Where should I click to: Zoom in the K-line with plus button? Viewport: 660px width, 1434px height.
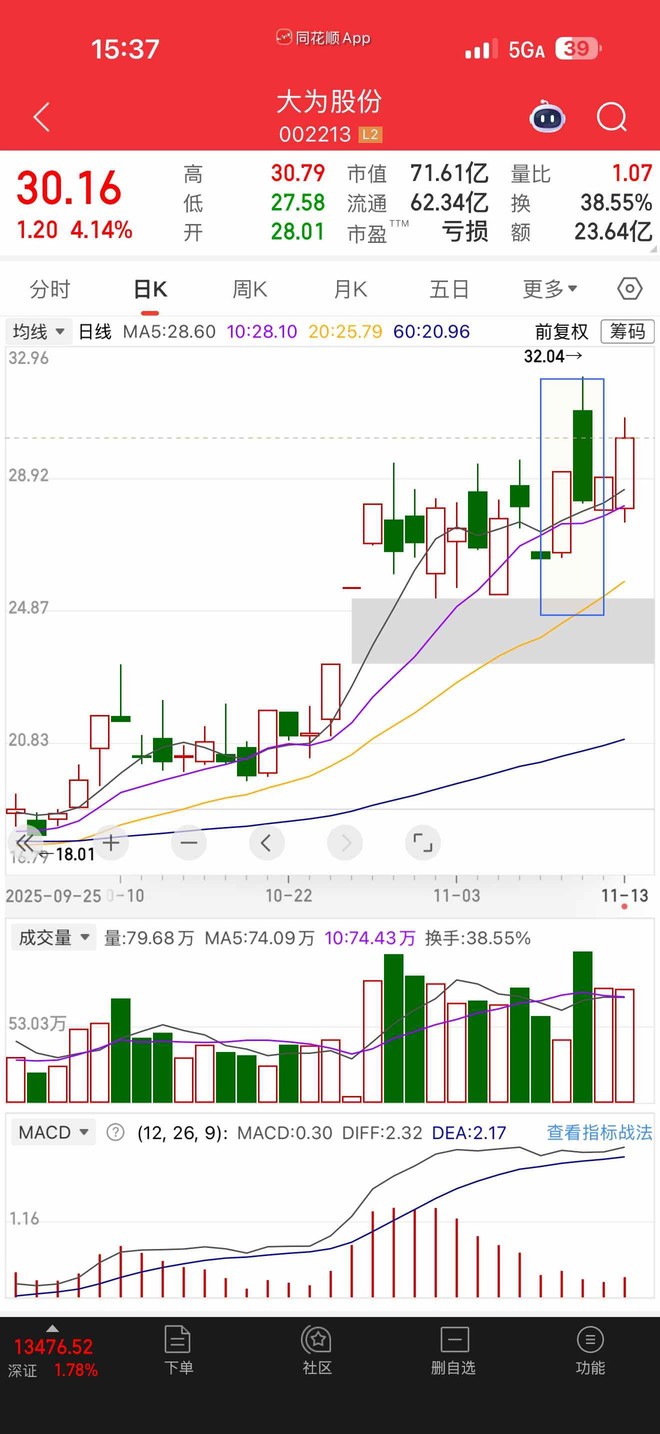click(x=110, y=843)
